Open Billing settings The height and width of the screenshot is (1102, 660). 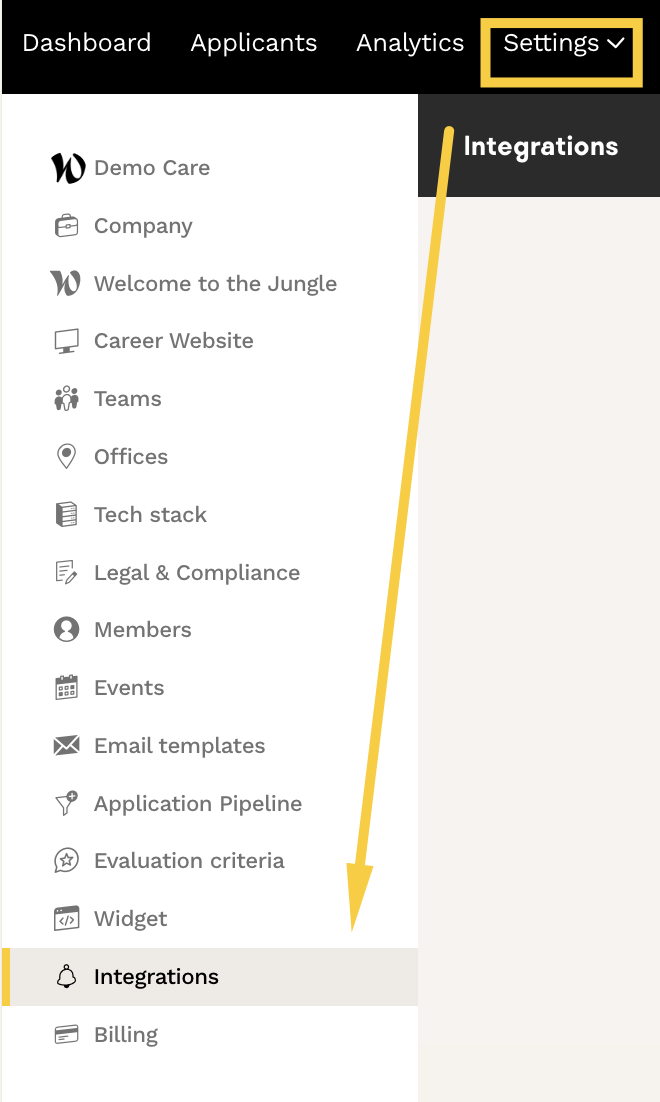tap(125, 1035)
